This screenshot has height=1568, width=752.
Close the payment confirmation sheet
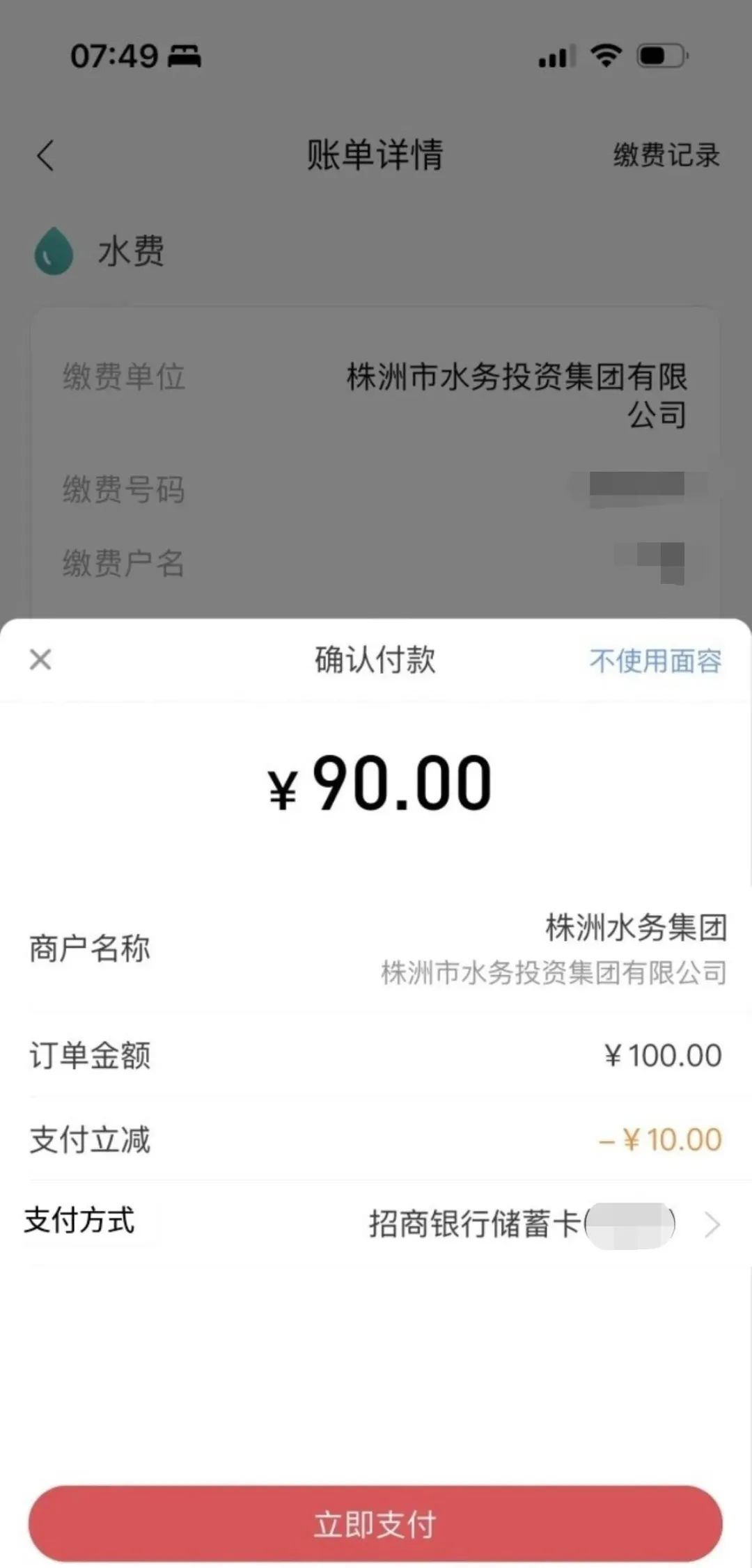pos(40,660)
